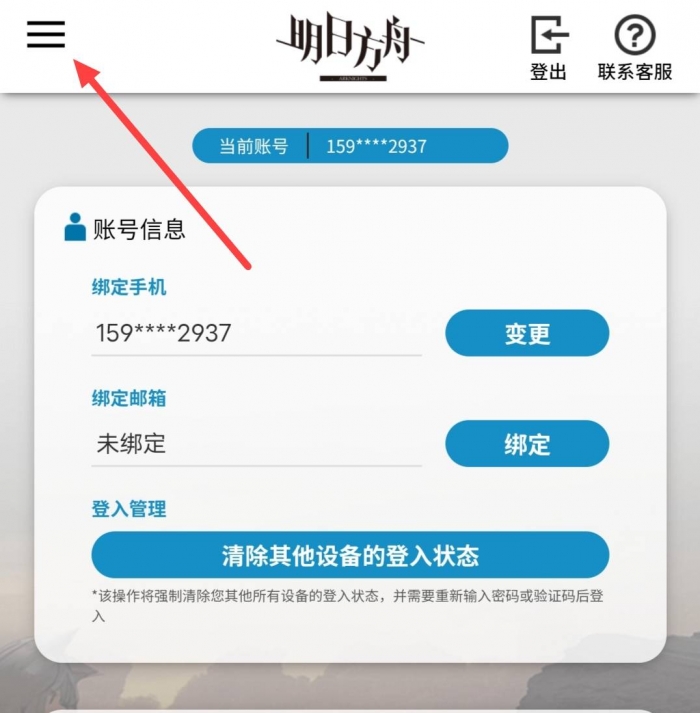The image size is (700, 713).
Task: Contact customer service (联系客服)
Action: pos(635,47)
